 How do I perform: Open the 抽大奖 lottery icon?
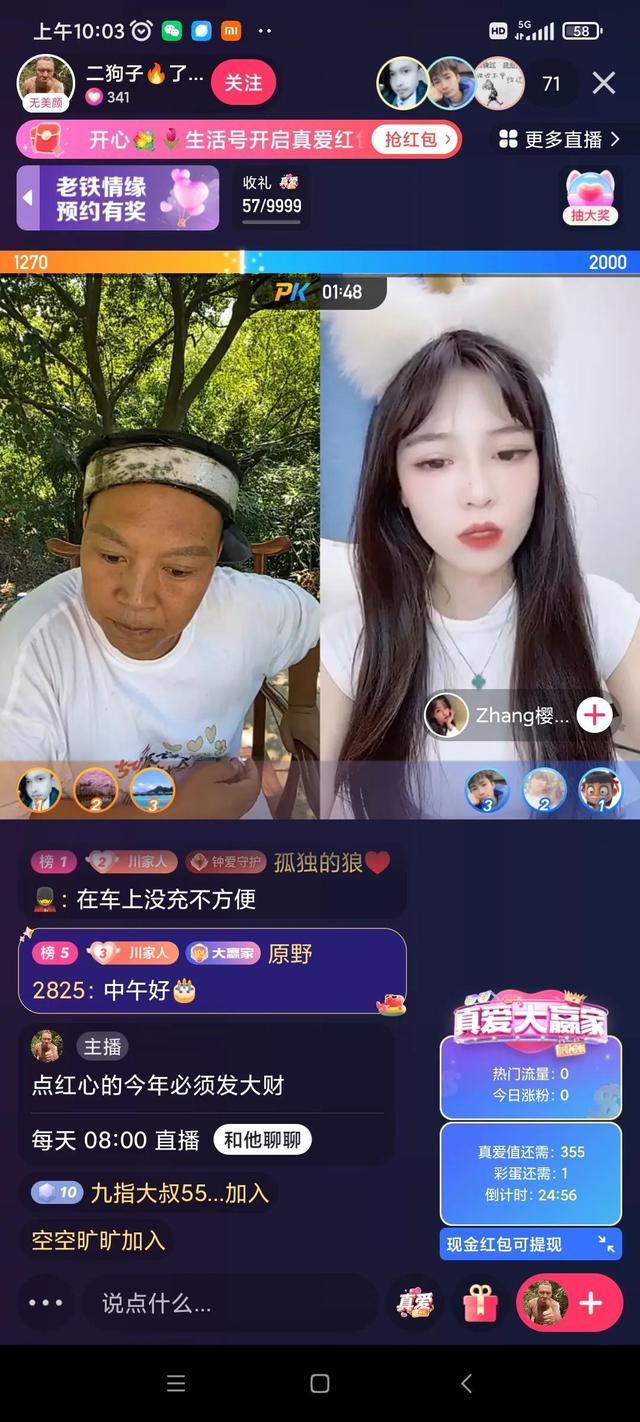tap(590, 196)
